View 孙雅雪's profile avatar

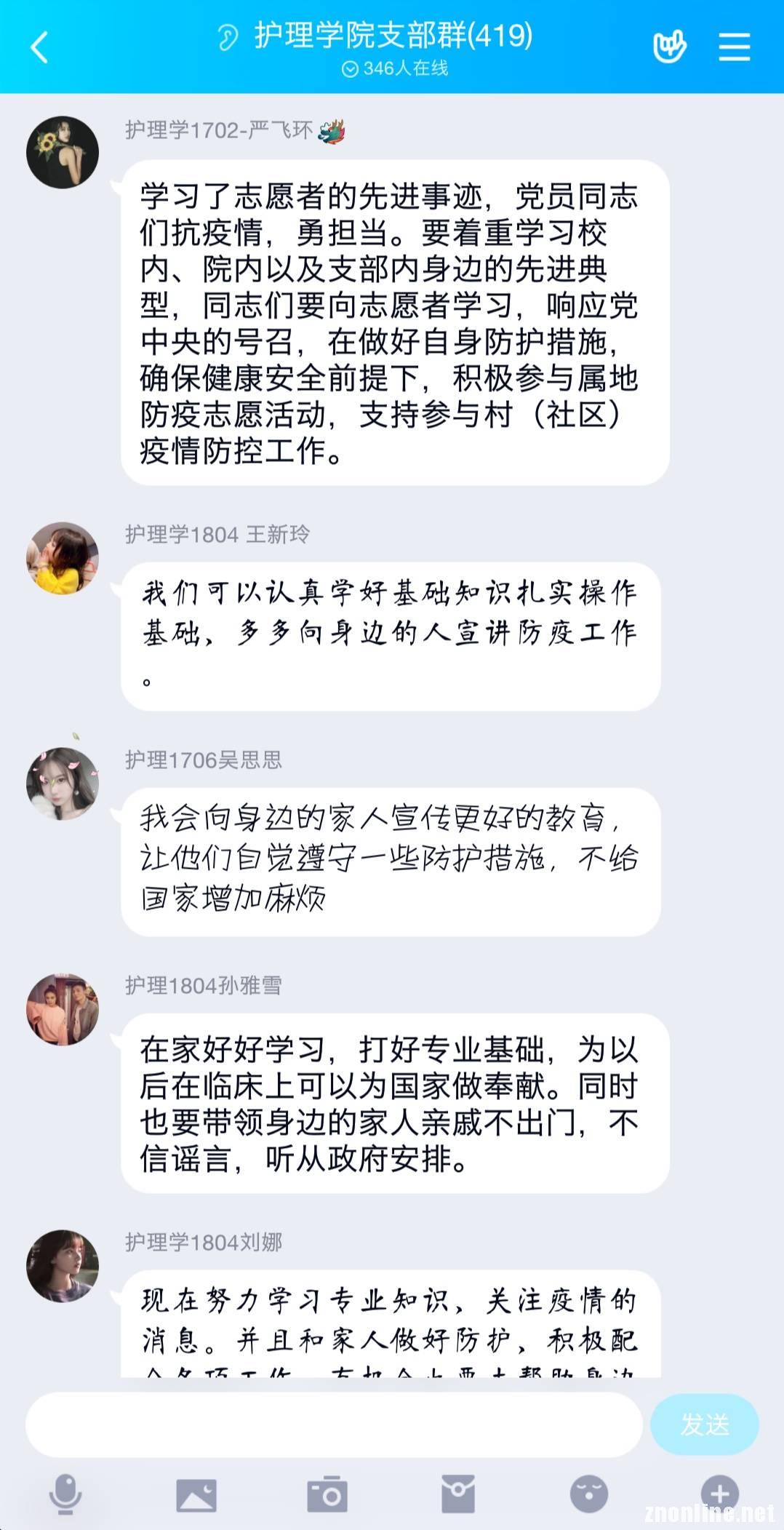pos(63,1009)
